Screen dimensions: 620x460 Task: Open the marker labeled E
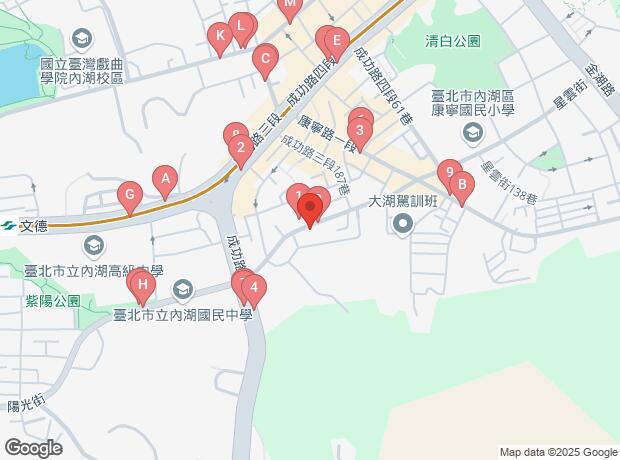point(337,42)
